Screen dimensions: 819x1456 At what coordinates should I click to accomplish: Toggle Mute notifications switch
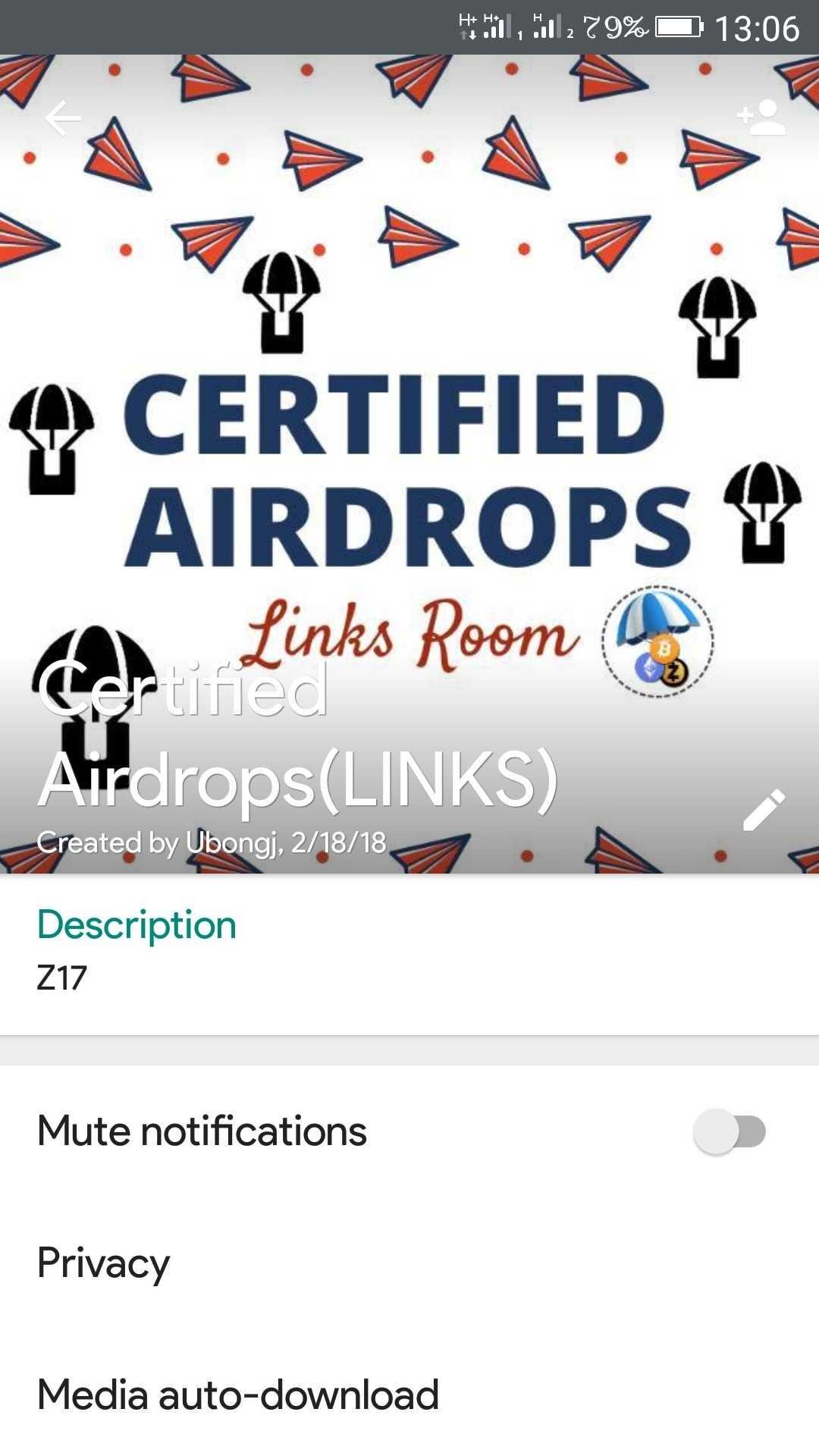click(x=730, y=1131)
